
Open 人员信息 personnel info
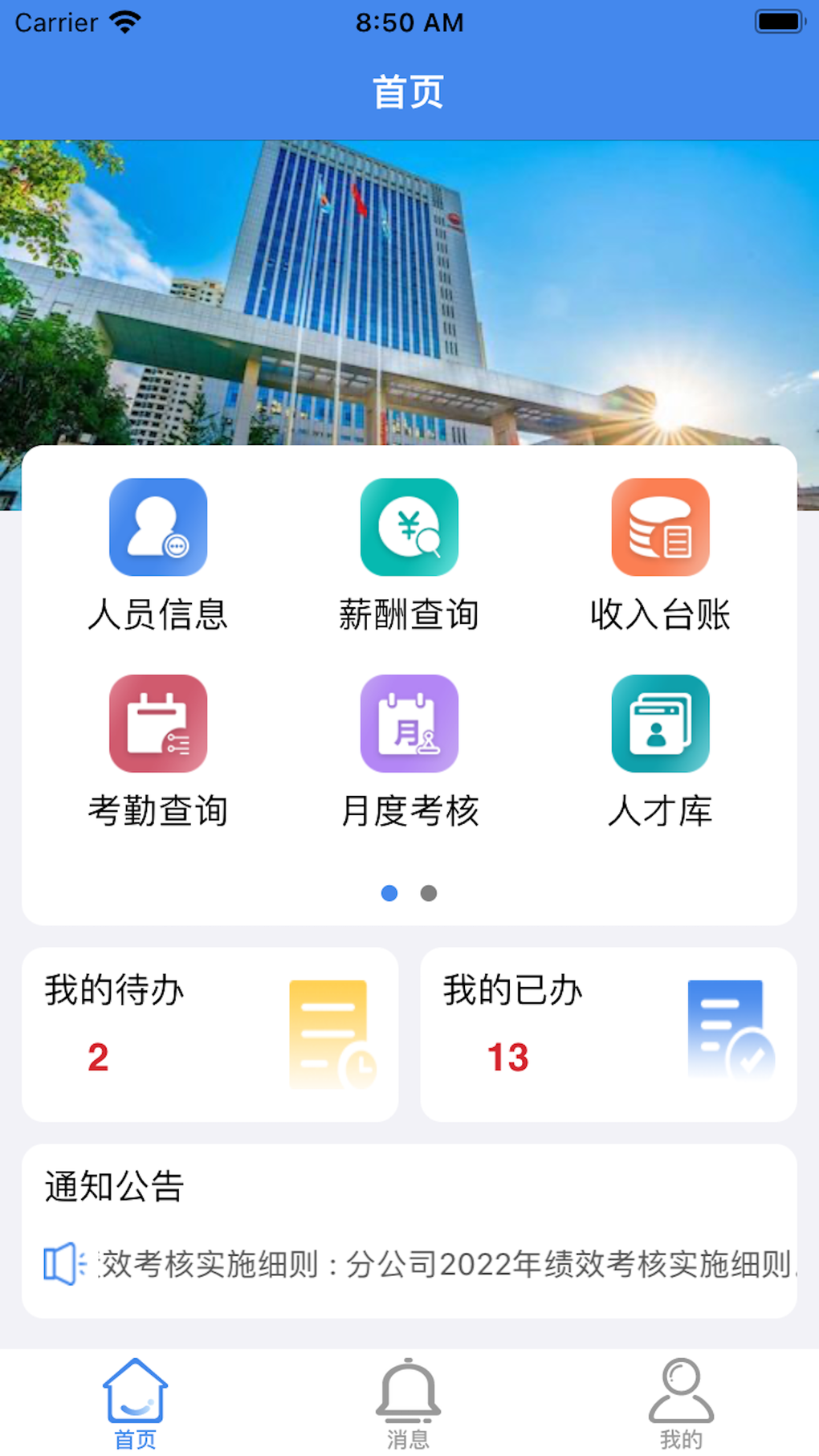point(158,553)
